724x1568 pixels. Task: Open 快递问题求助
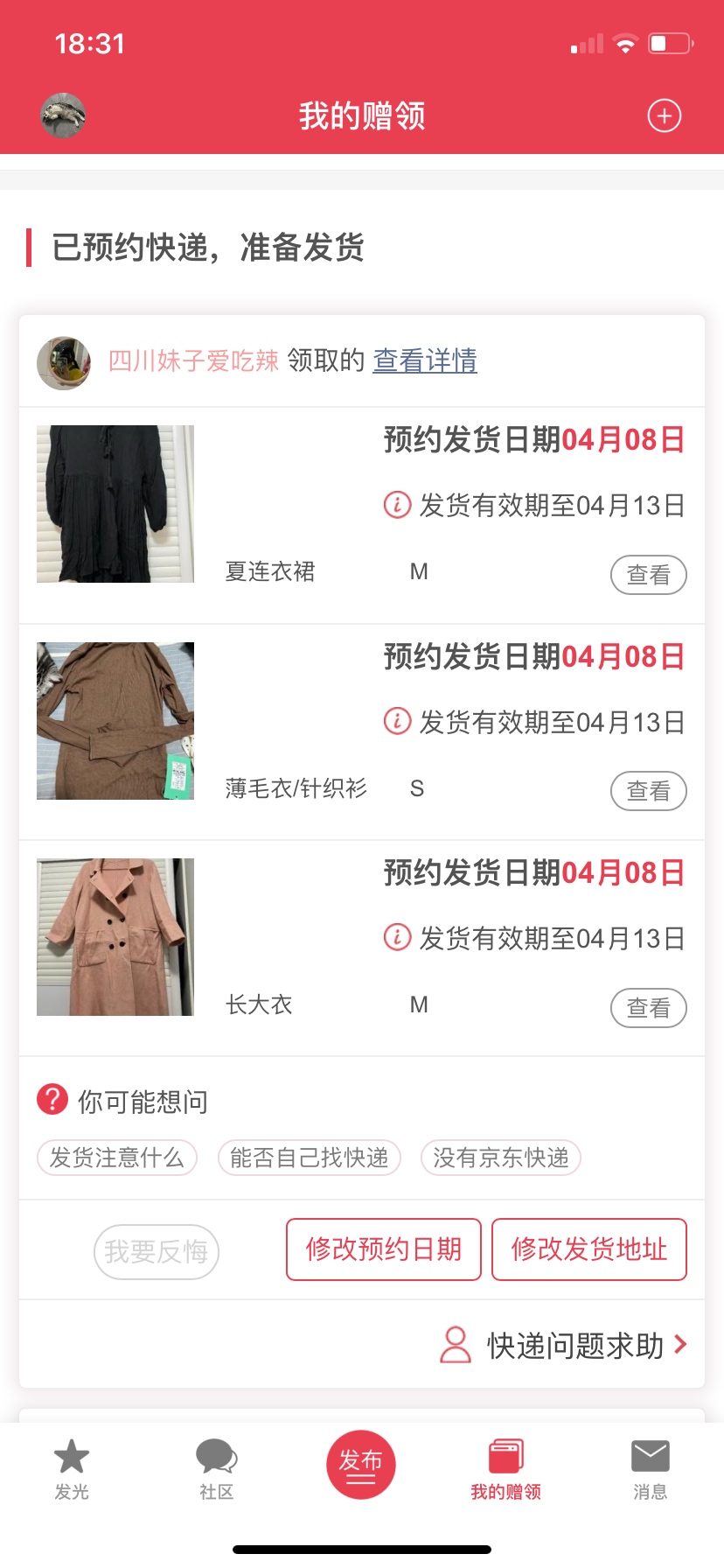564,1346
